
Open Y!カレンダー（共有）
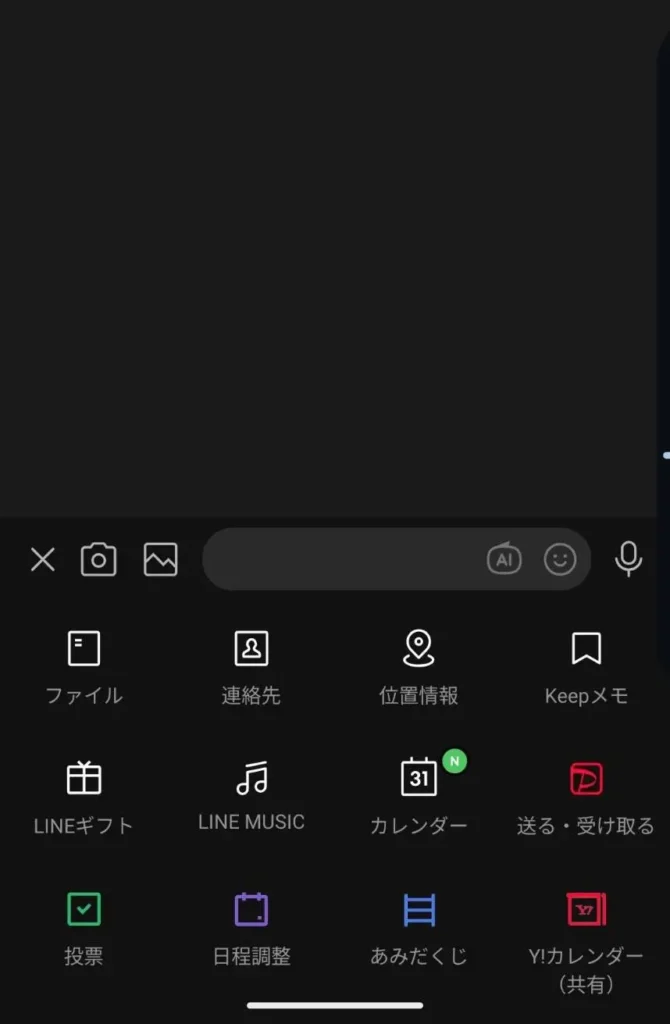tap(586, 935)
